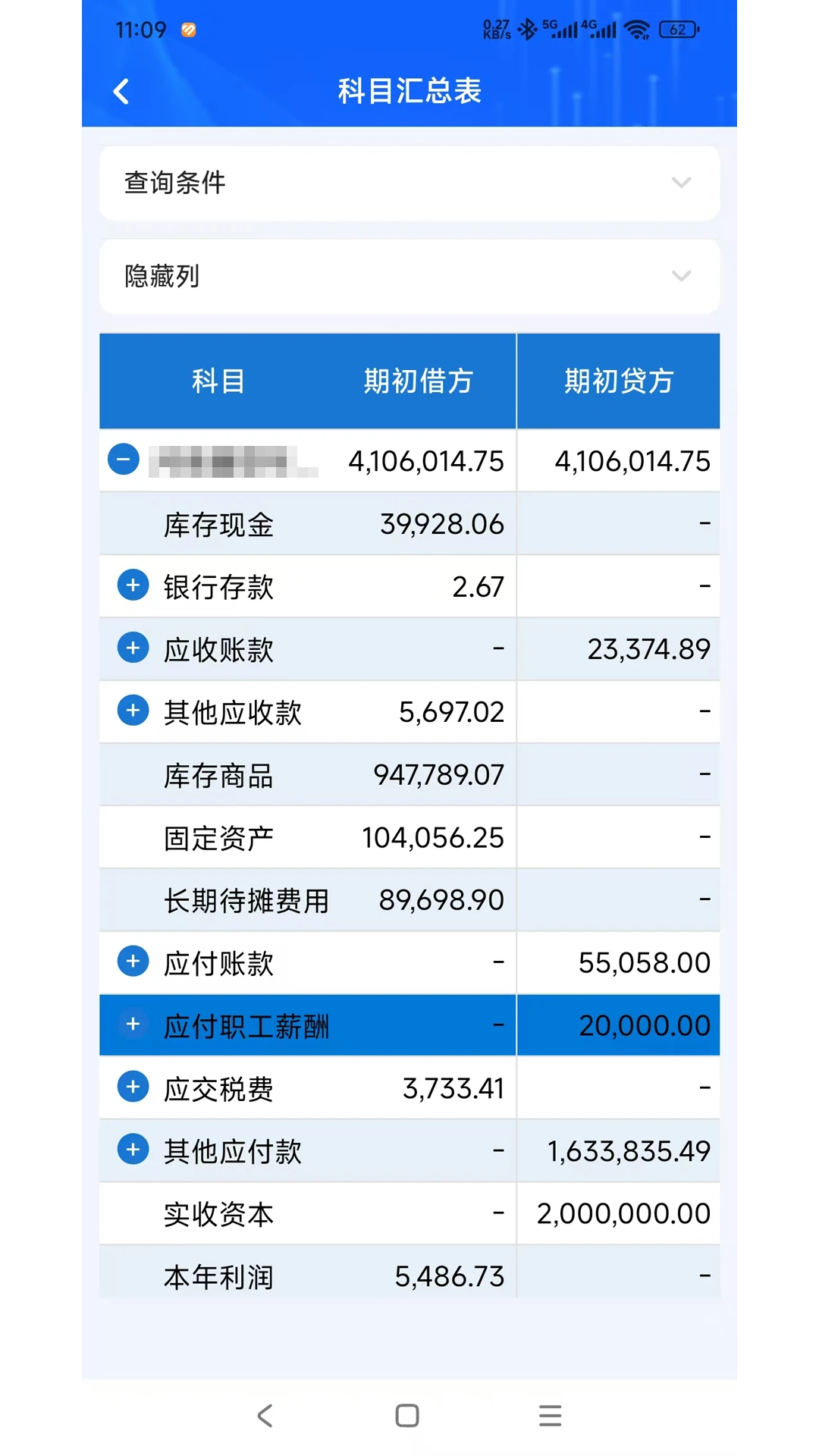819x1456 pixels.
Task: Open the 隐藏列 panel
Action: tap(409, 277)
